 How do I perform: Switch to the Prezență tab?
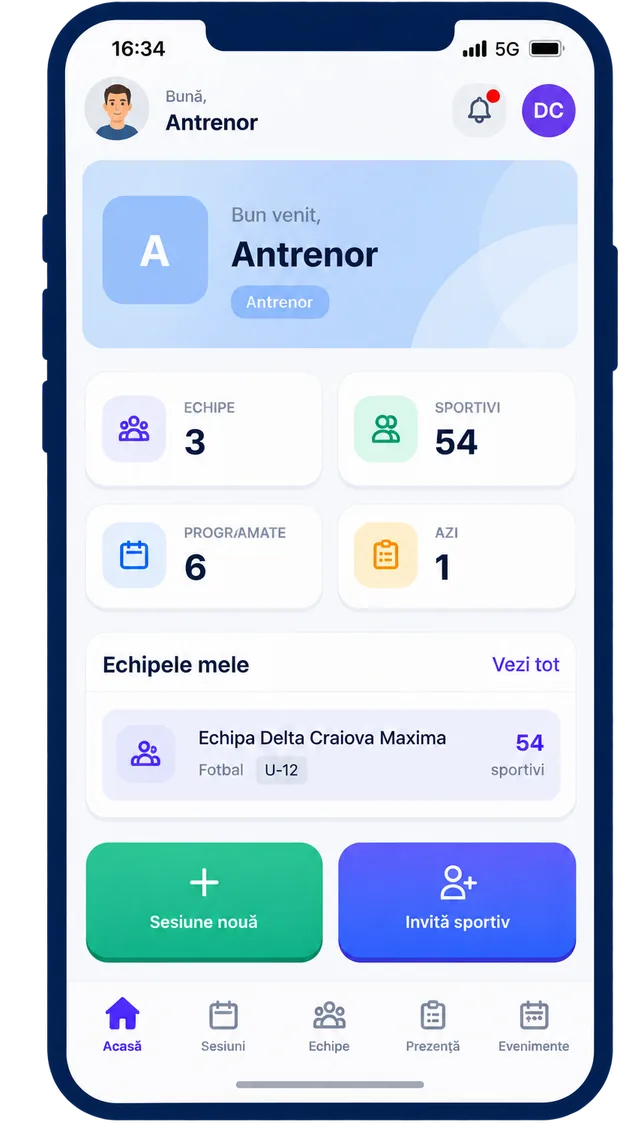(433, 1026)
